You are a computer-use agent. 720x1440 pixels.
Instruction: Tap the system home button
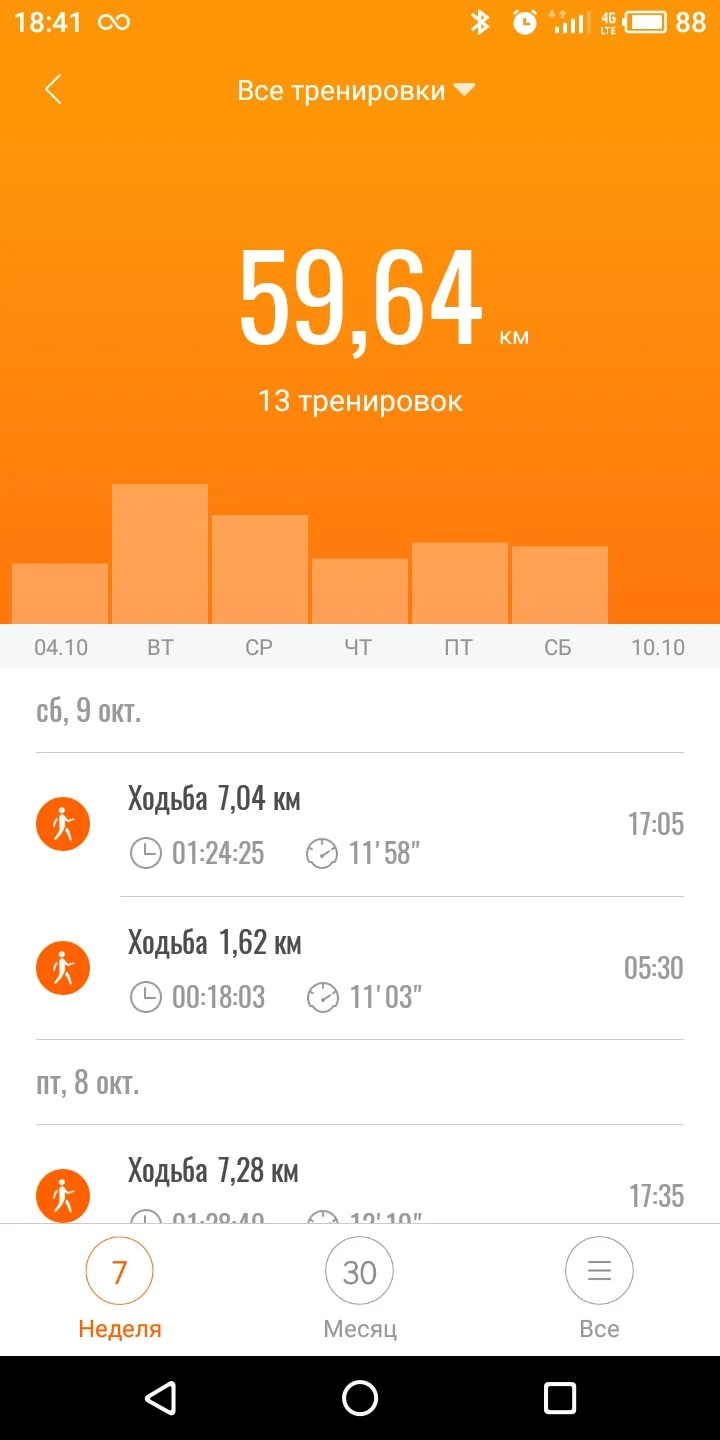360,1398
